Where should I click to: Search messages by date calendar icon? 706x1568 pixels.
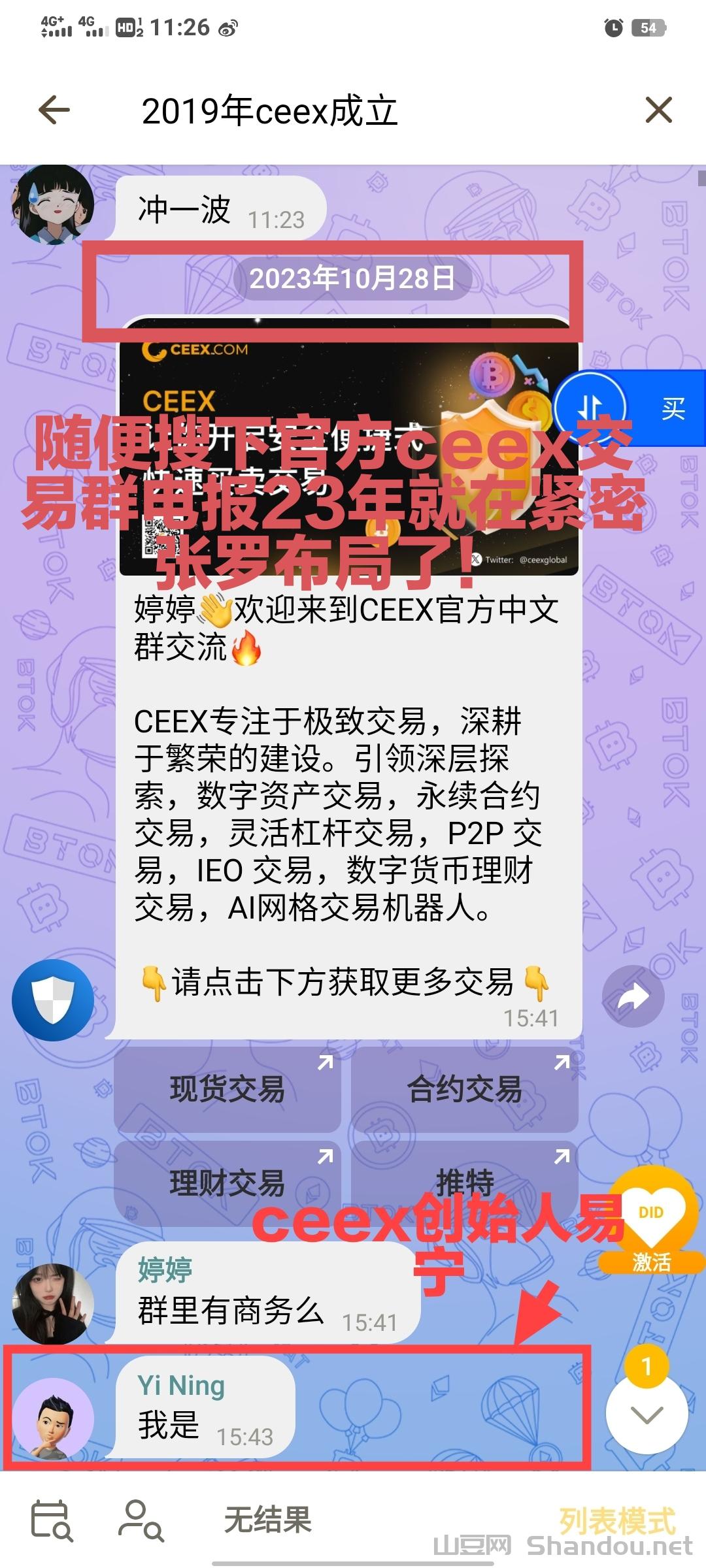point(52,1520)
